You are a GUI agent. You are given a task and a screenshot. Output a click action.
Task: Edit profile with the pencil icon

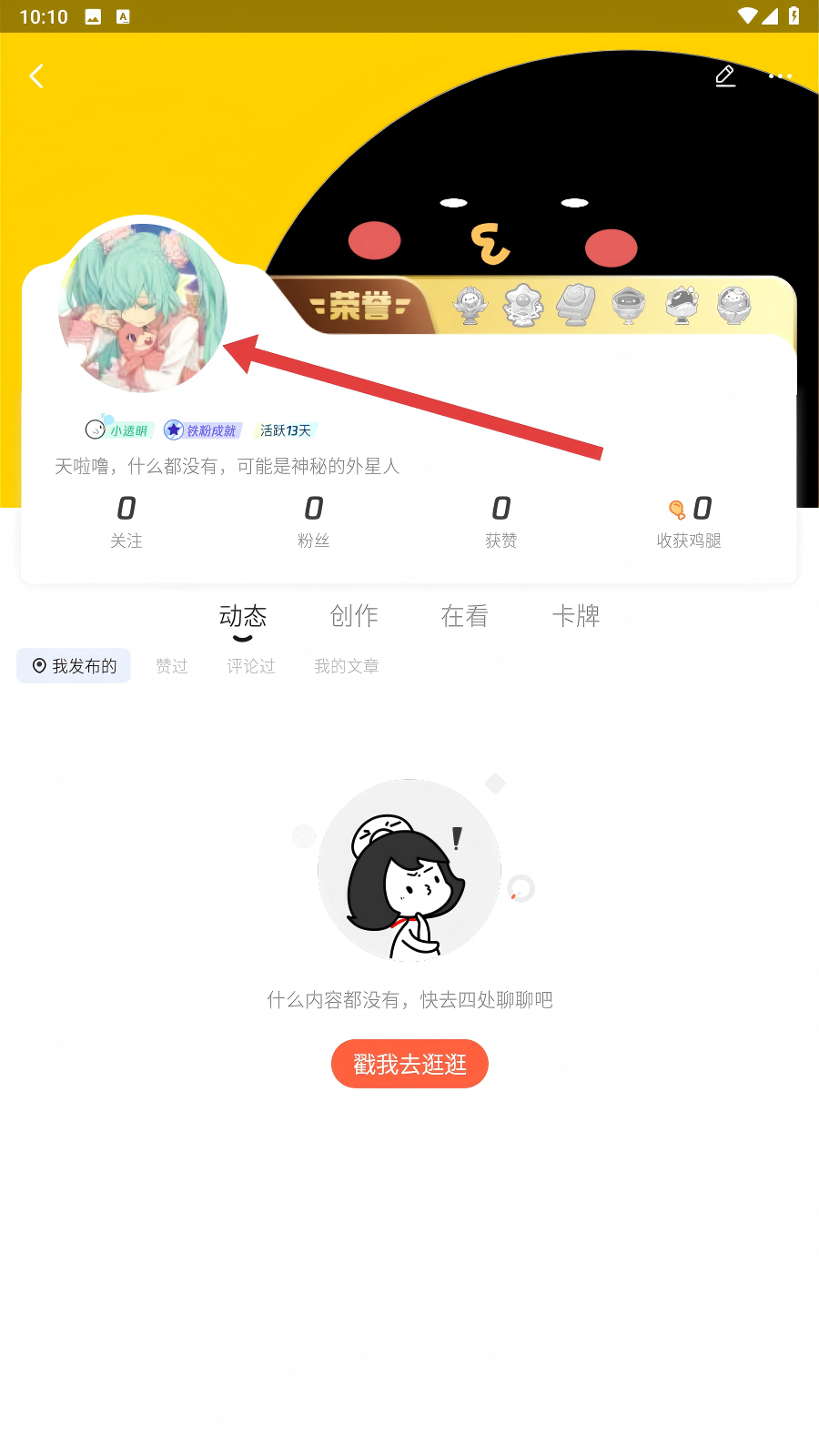point(725,76)
